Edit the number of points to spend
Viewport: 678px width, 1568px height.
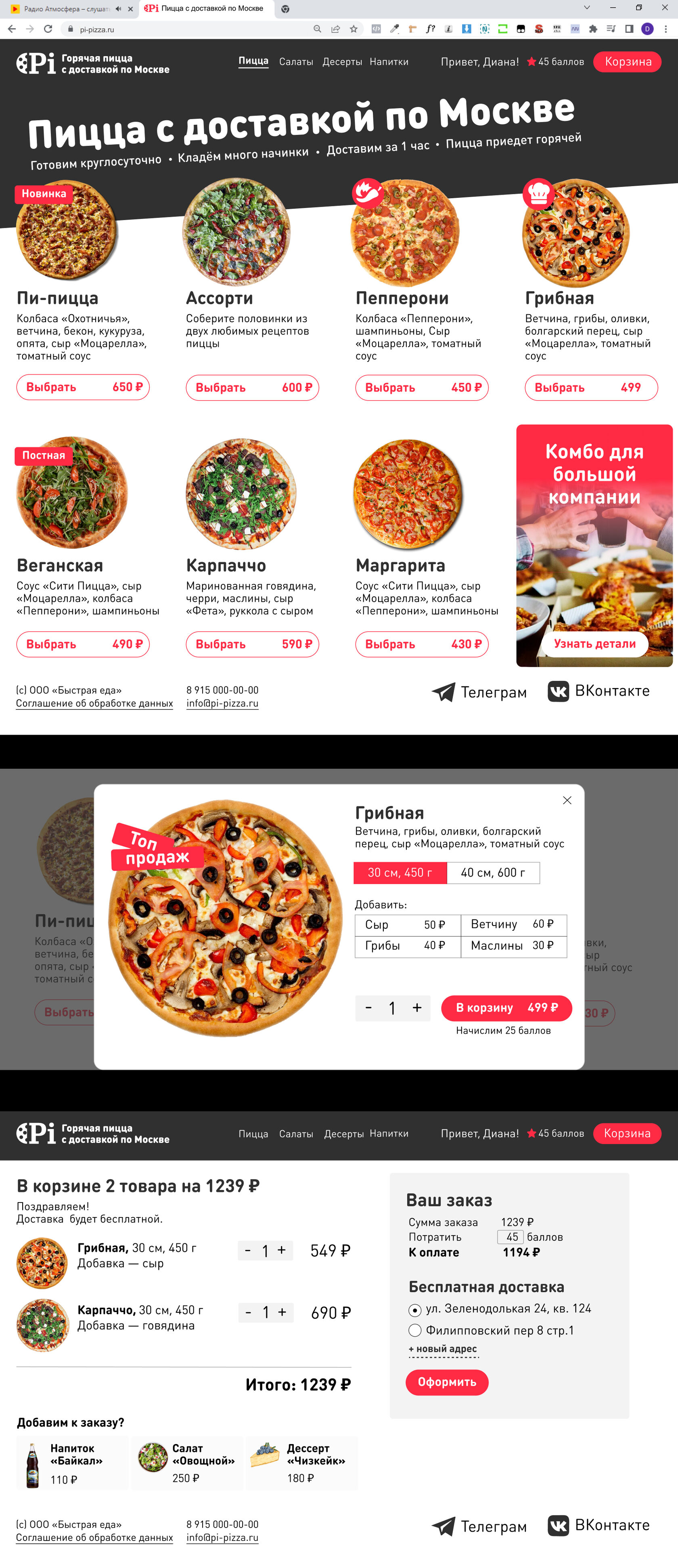point(511,1237)
